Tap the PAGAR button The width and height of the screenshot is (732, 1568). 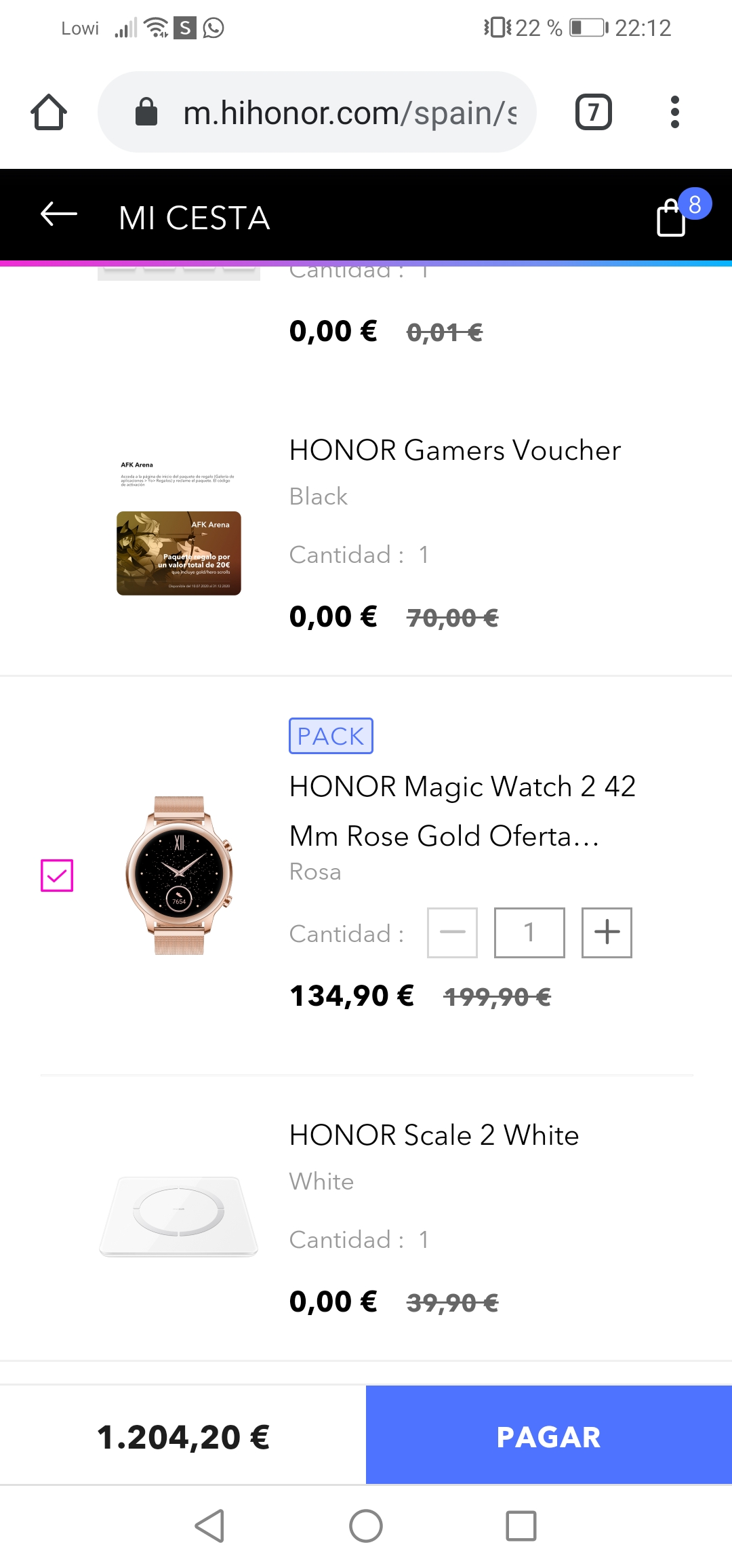click(548, 1436)
